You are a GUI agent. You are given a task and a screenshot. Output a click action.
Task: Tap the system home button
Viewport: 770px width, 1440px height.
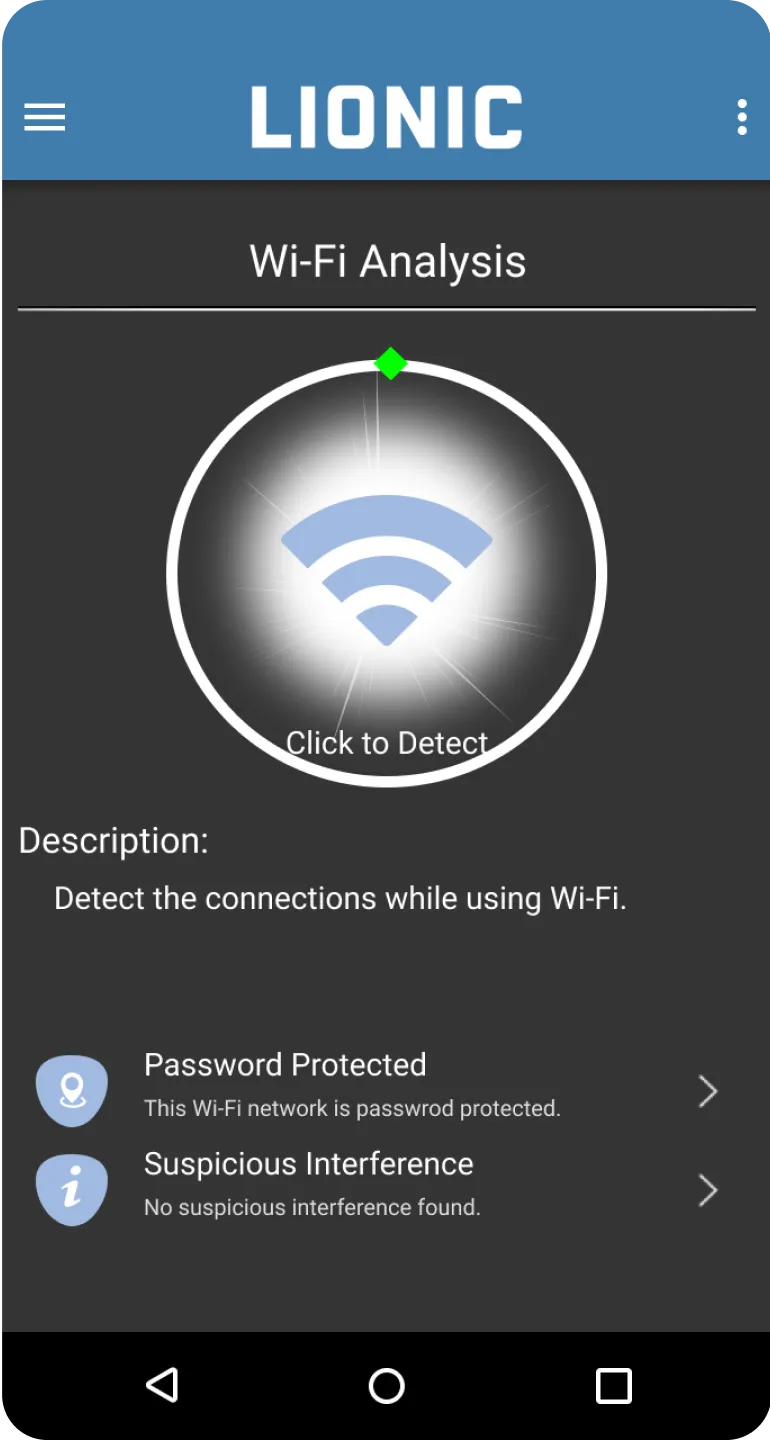click(387, 1386)
